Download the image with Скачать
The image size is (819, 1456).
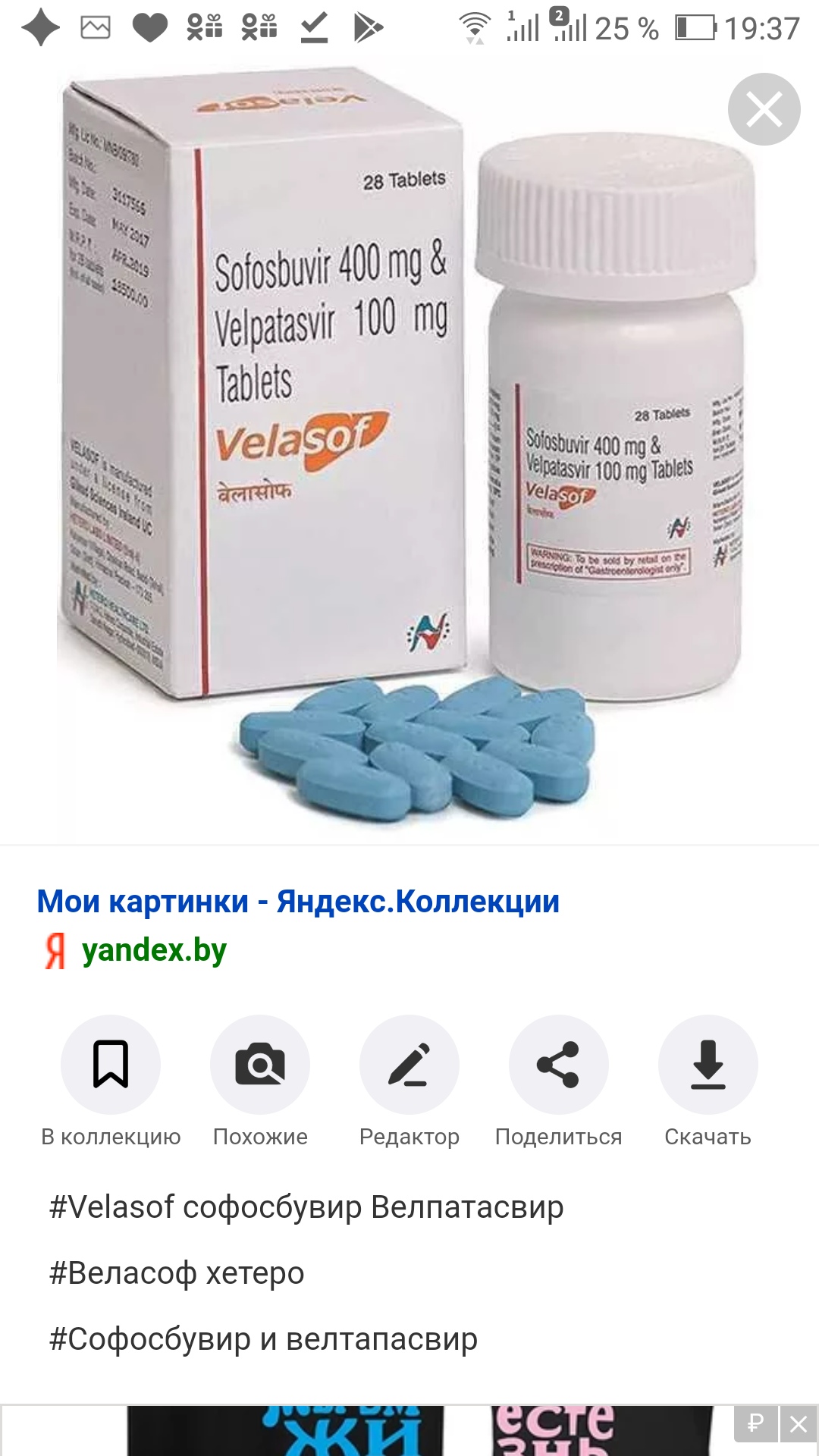pyautogui.click(x=708, y=1065)
